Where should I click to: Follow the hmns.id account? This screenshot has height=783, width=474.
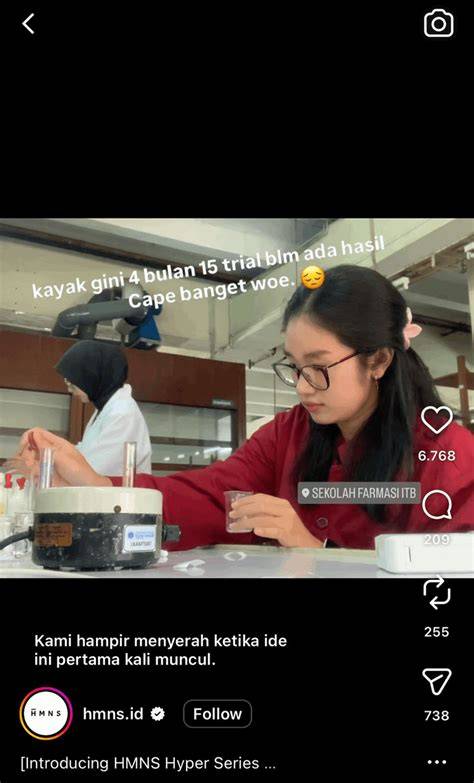217,714
